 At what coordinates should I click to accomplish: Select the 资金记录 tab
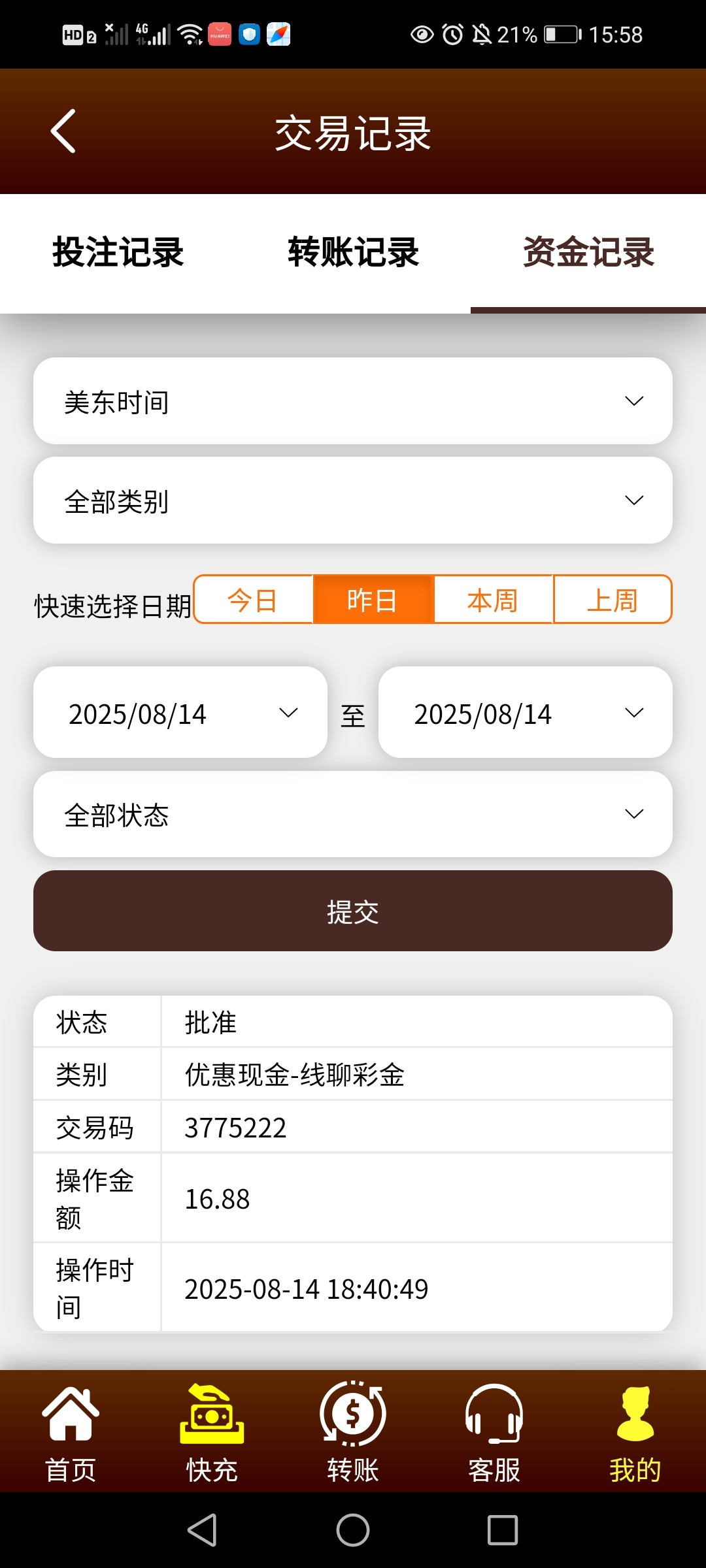coord(588,253)
